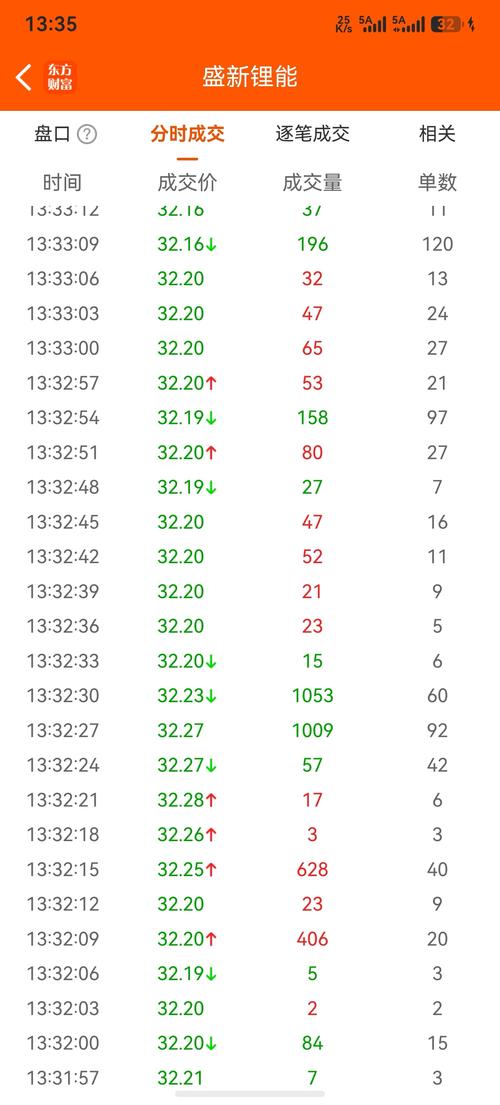Select the 分时成交 tab
The image size is (500, 1105).
[x=187, y=134]
